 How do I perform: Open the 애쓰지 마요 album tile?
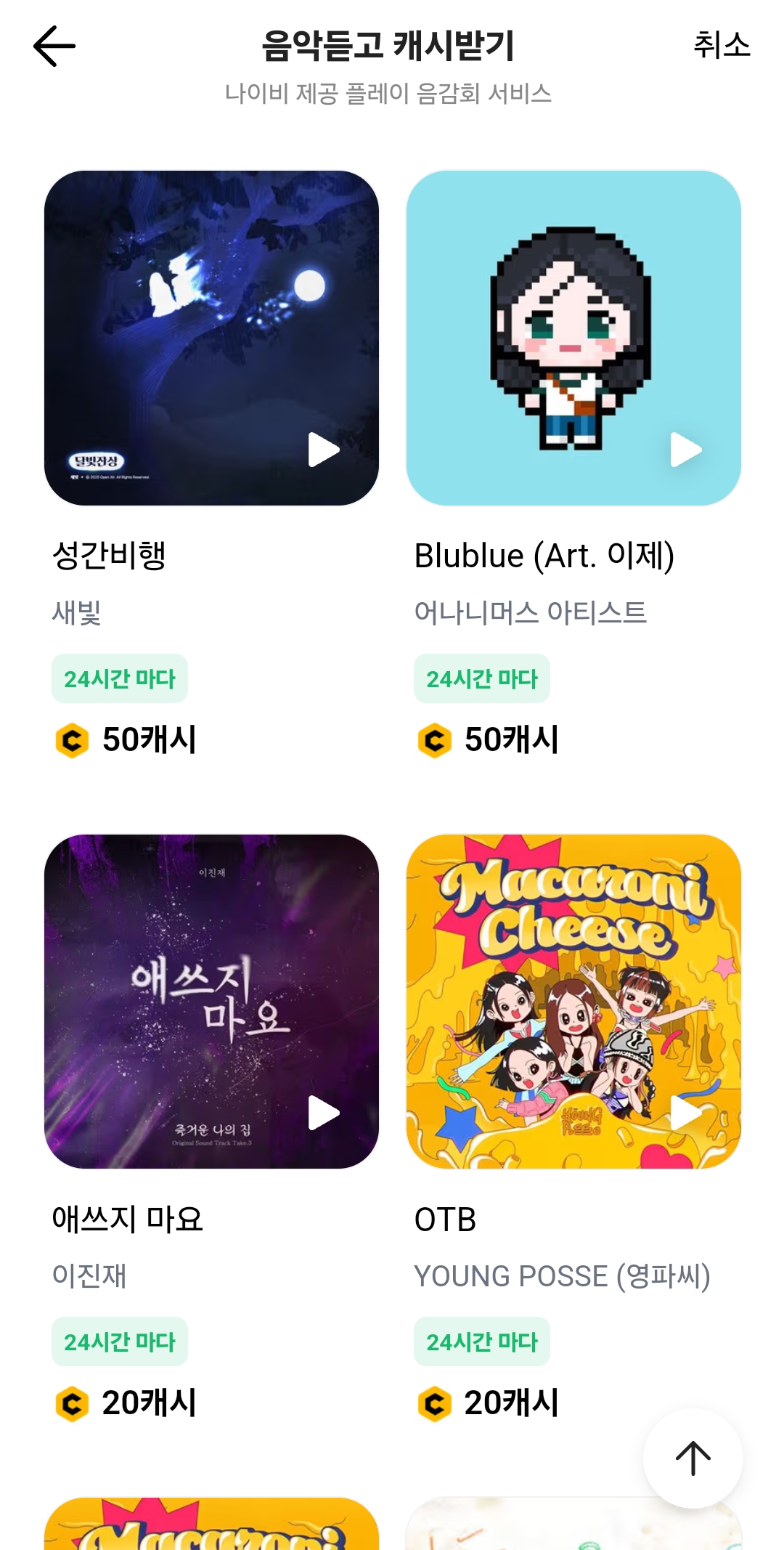(211, 1002)
